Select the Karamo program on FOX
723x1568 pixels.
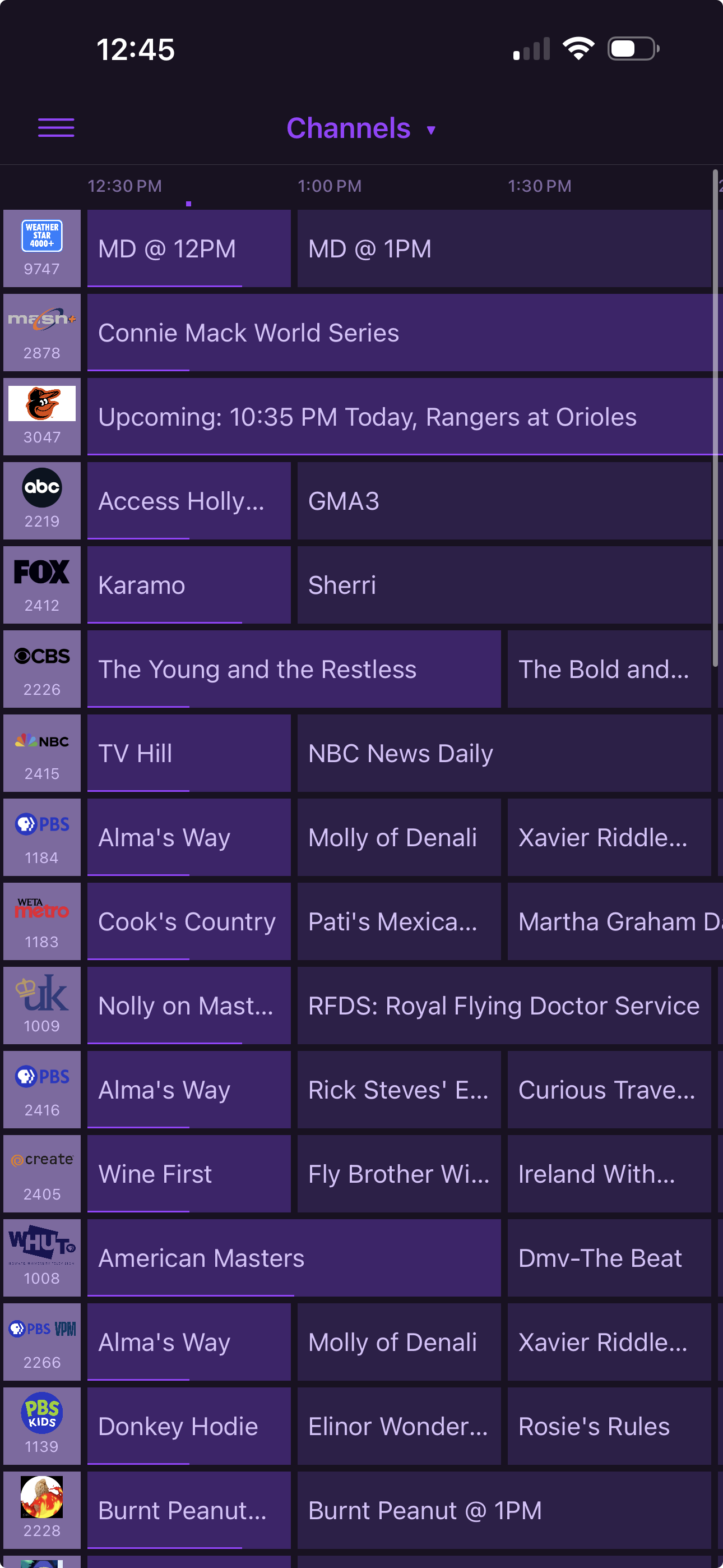click(189, 585)
